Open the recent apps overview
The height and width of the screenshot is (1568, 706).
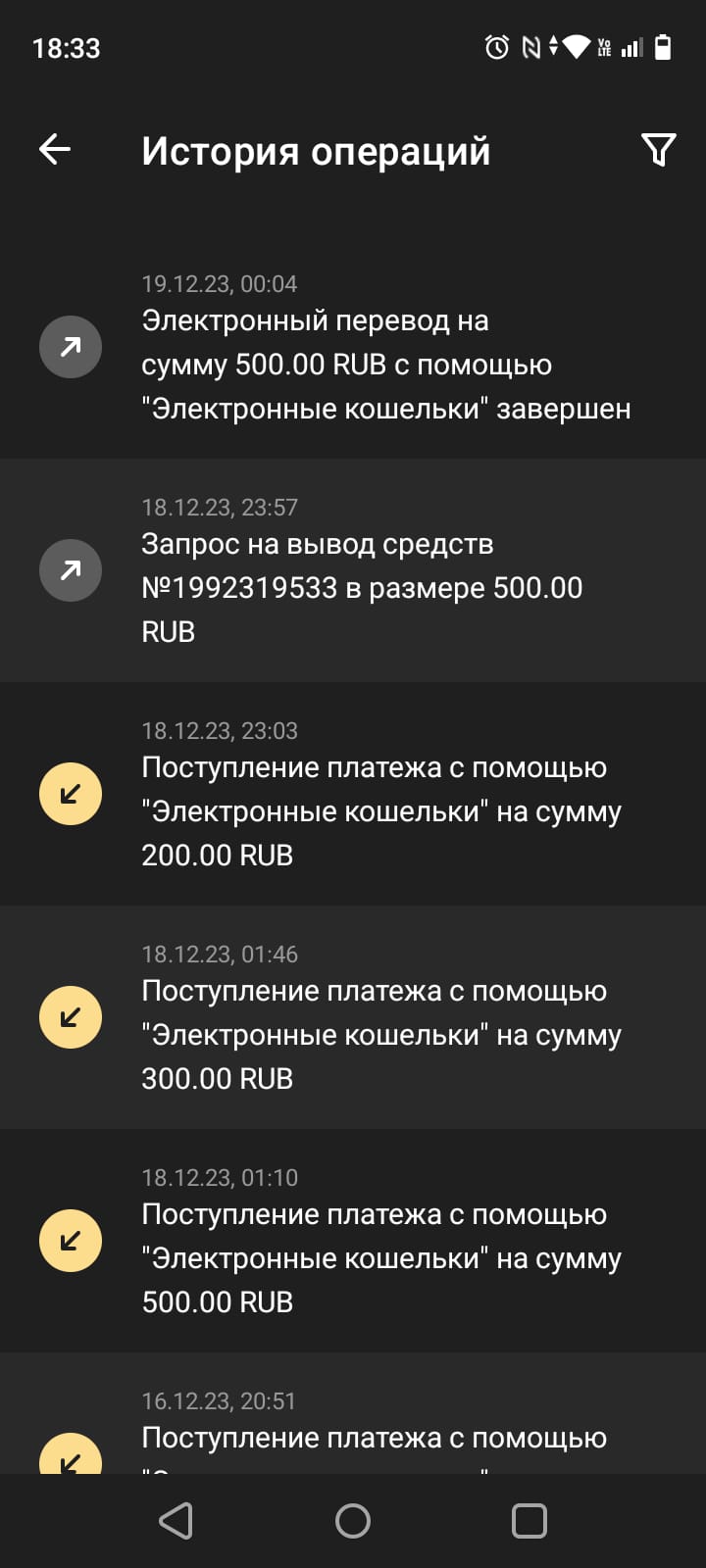coord(529,1521)
